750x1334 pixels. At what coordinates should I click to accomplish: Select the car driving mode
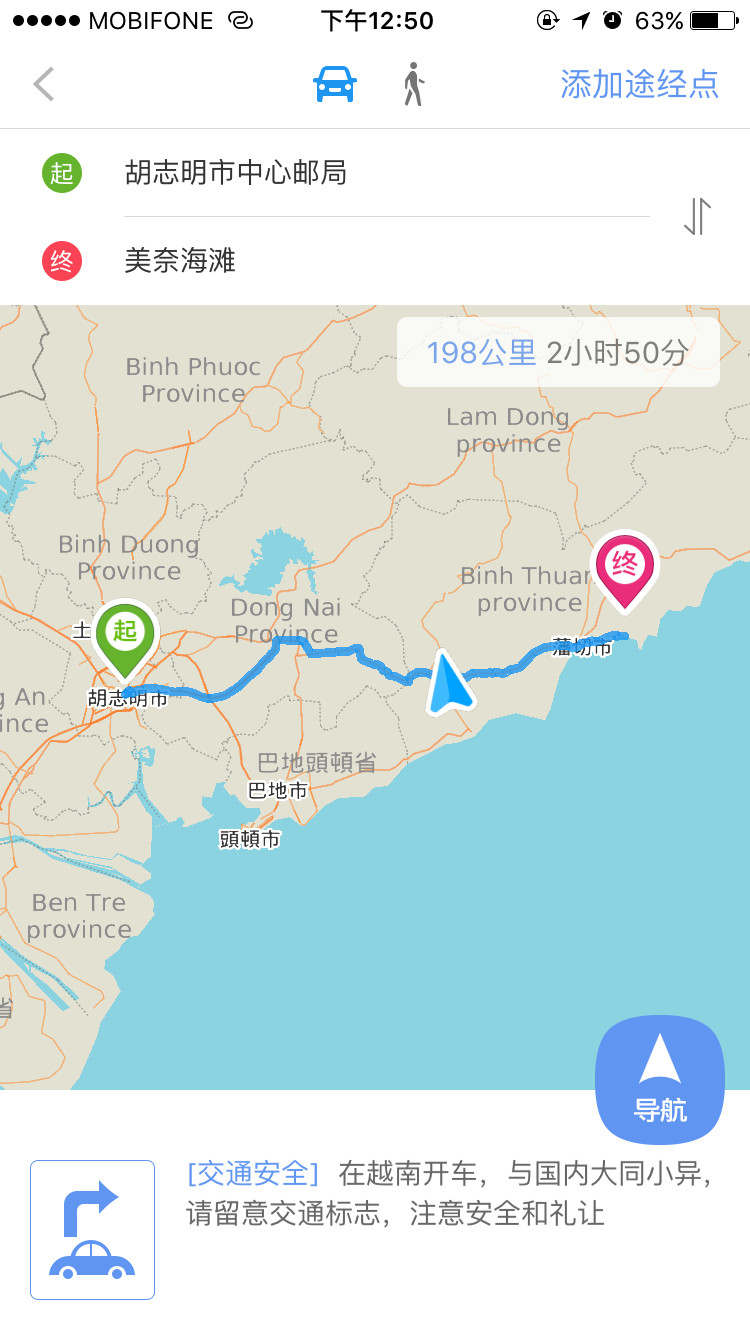[335, 84]
